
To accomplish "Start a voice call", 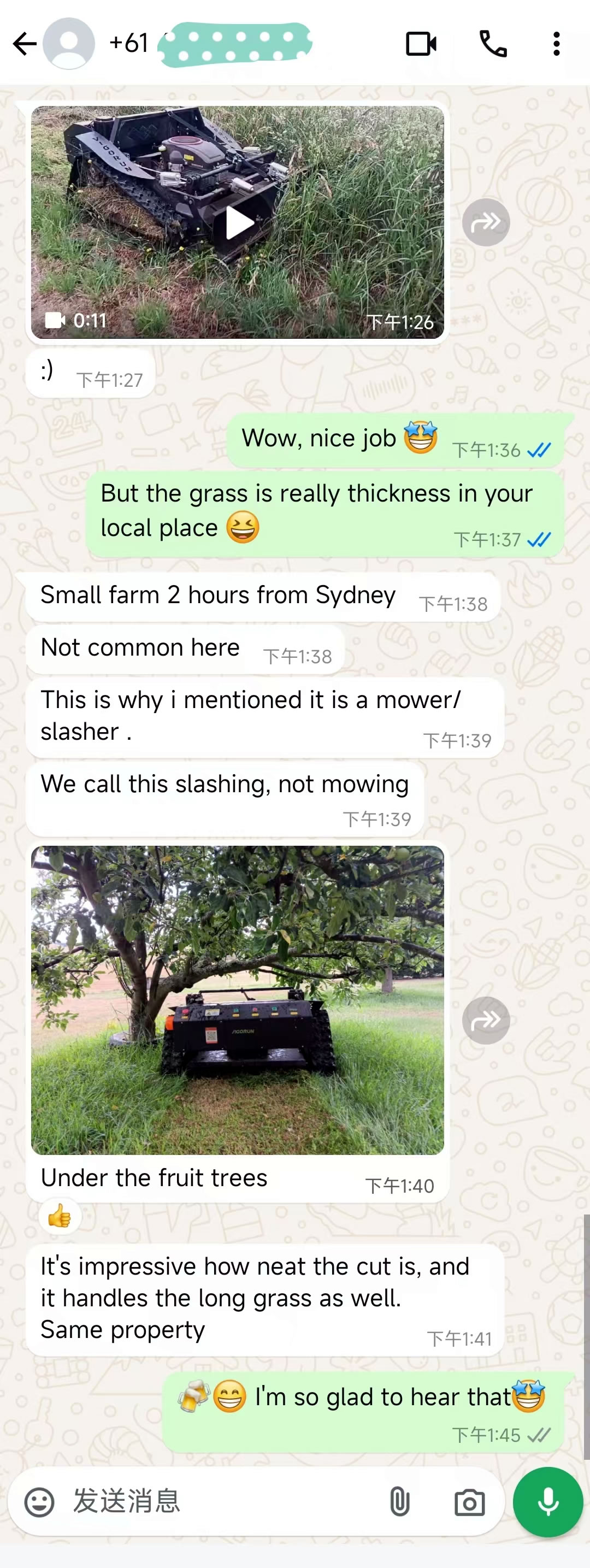I will tap(493, 44).
